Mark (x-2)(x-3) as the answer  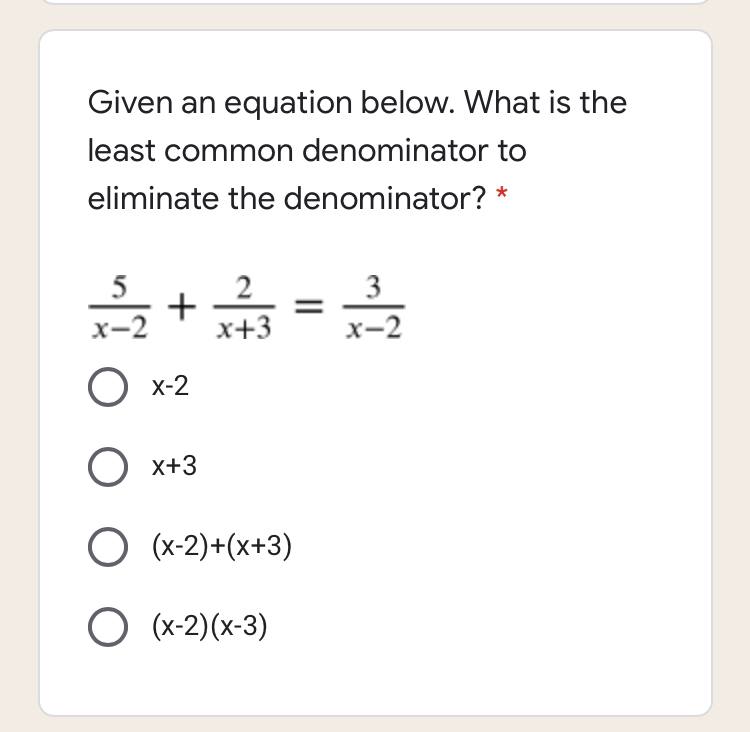[x=107, y=626]
